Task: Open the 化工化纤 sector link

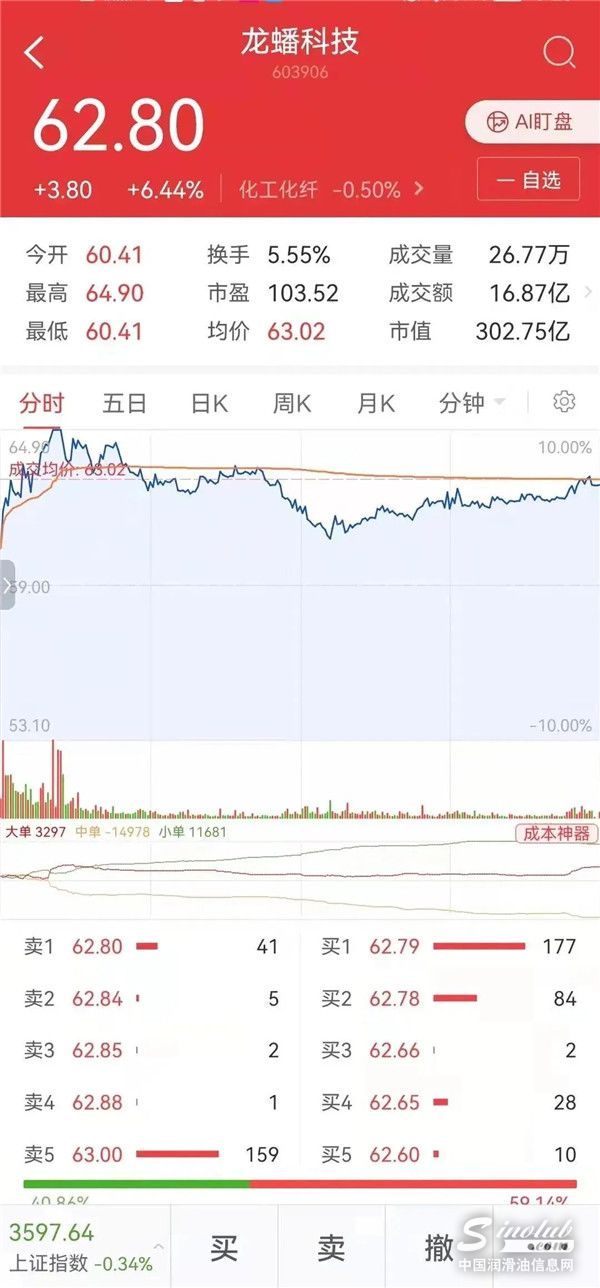Action: pos(330,189)
